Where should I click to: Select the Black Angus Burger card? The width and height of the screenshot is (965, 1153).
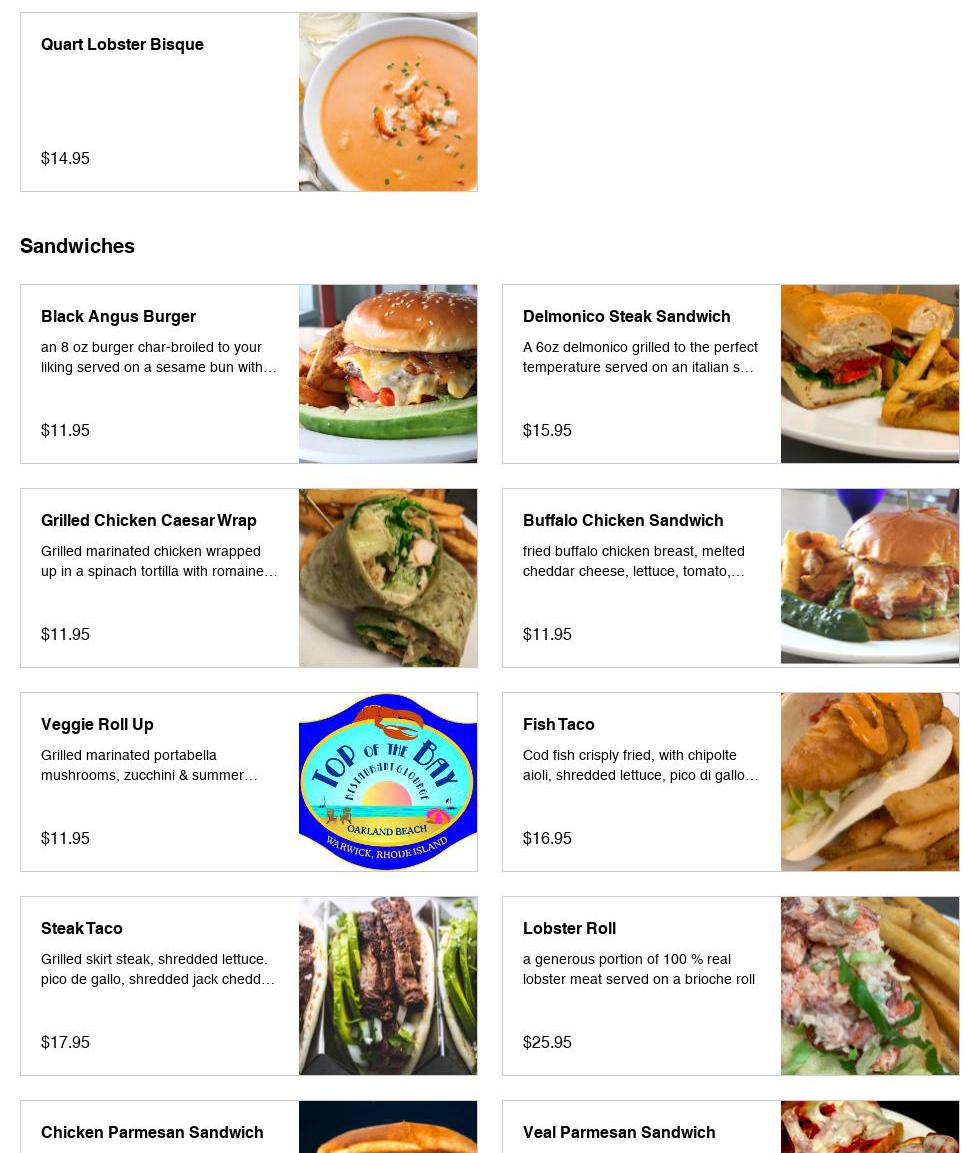coord(248,374)
